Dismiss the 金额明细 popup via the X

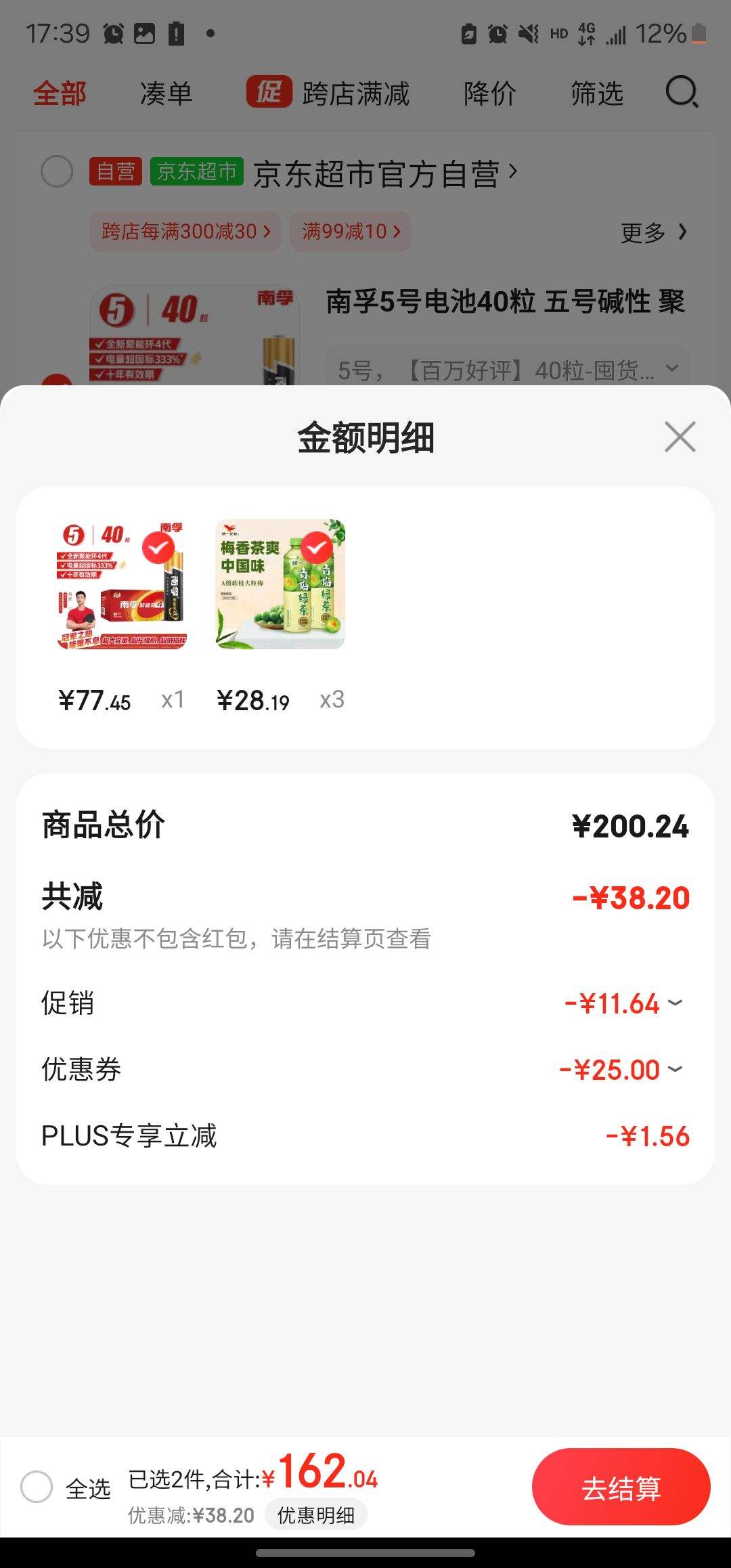pyautogui.click(x=680, y=437)
